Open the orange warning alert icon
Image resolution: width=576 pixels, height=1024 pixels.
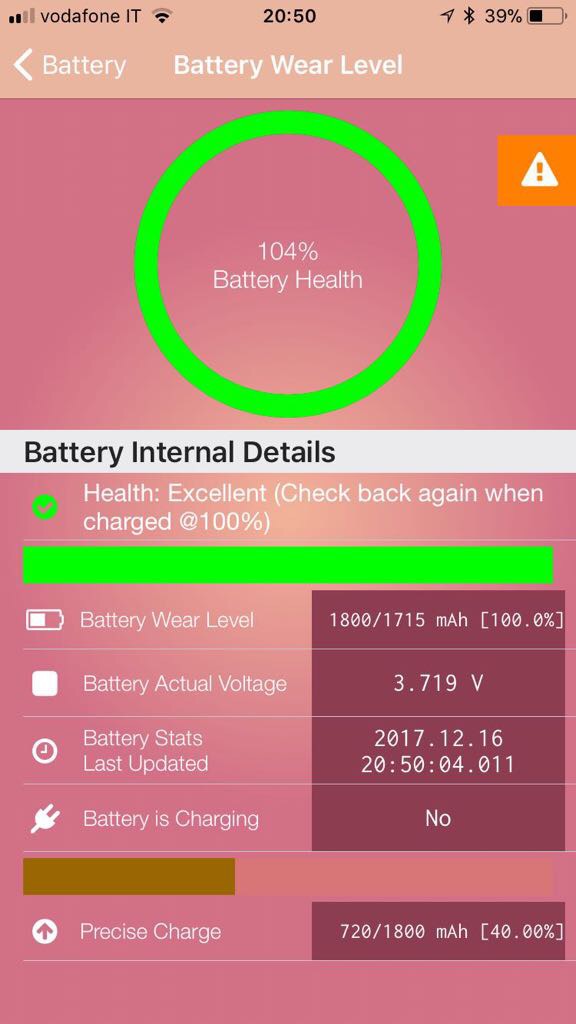click(537, 170)
